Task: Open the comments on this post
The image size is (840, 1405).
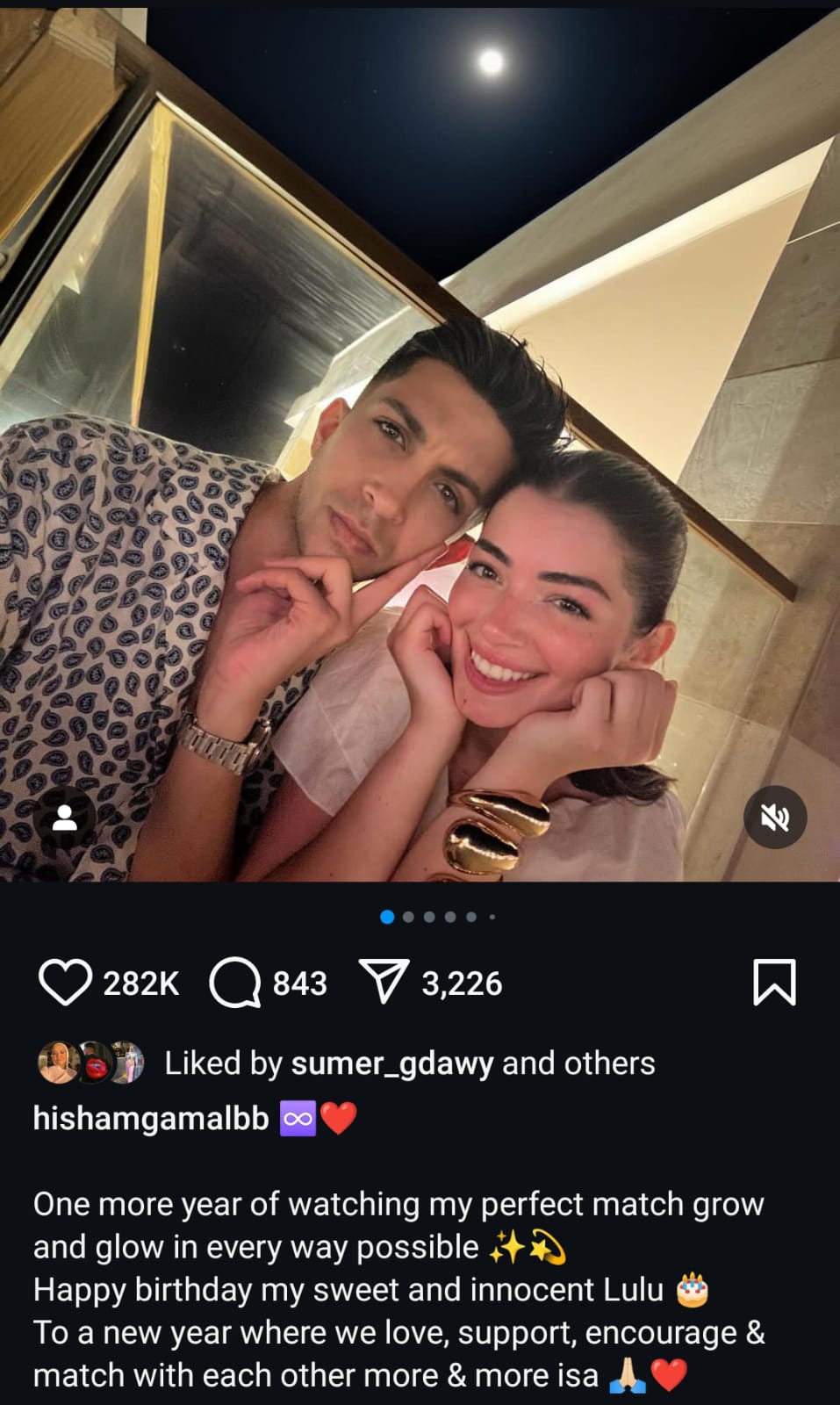Action: (234, 983)
